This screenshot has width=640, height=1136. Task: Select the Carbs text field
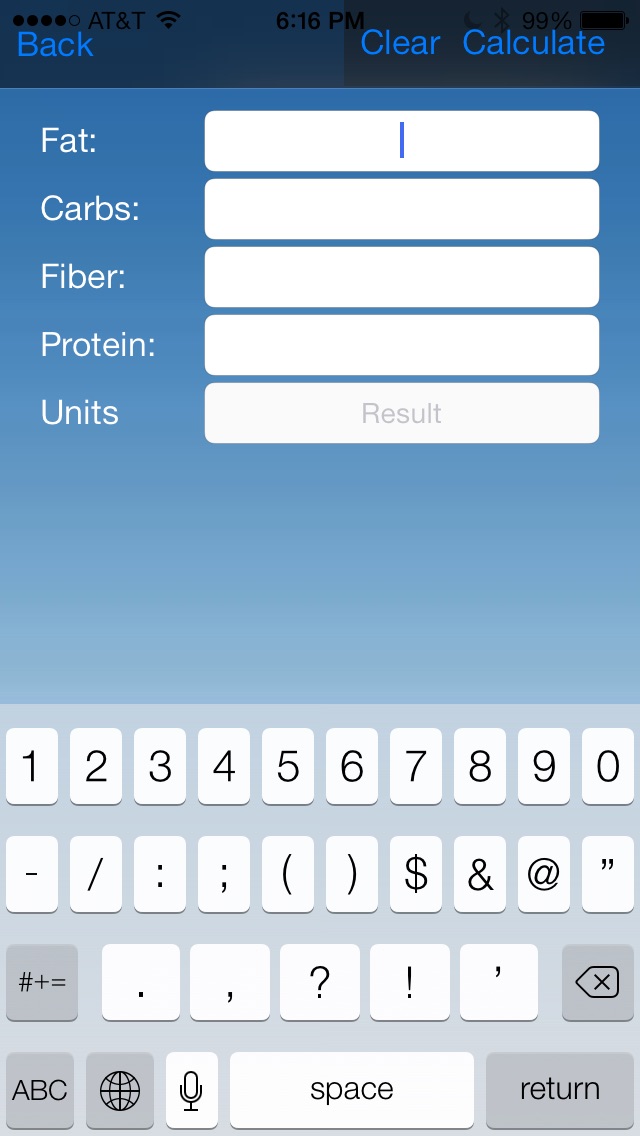401,209
